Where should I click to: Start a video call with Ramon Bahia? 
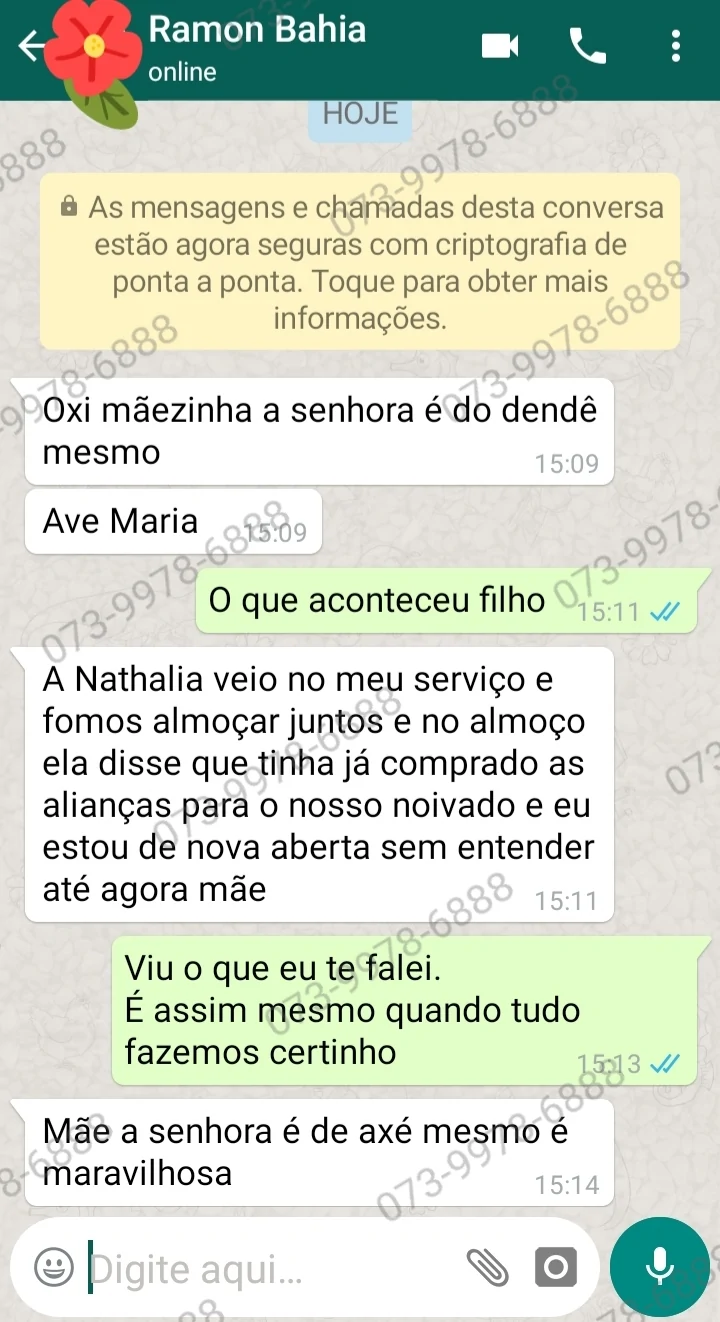tap(500, 46)
